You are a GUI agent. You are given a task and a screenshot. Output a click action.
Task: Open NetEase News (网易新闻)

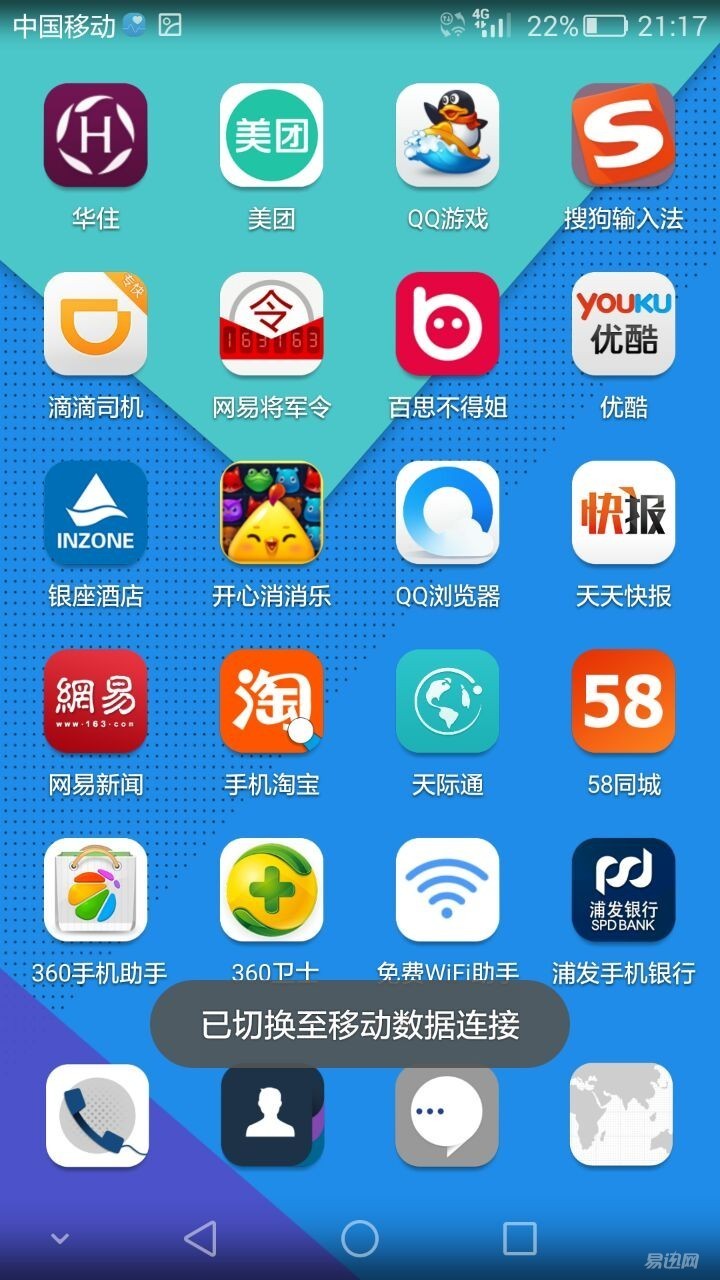(97, 701)
